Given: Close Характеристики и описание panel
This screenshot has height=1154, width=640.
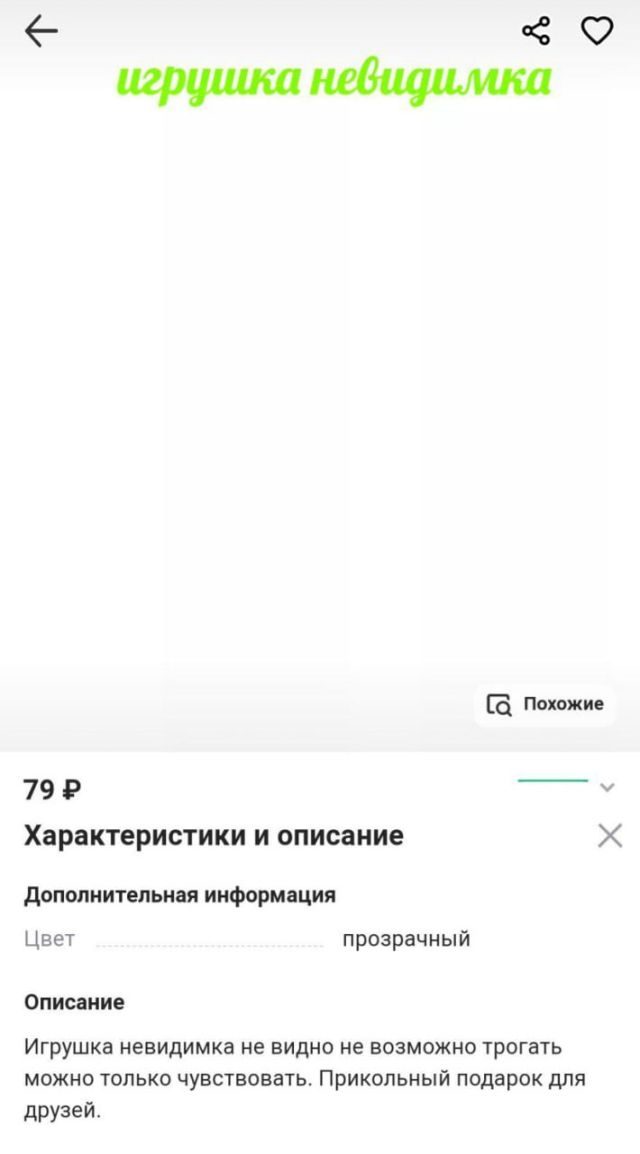Looking at the screenshot, I should coord(609,836).
